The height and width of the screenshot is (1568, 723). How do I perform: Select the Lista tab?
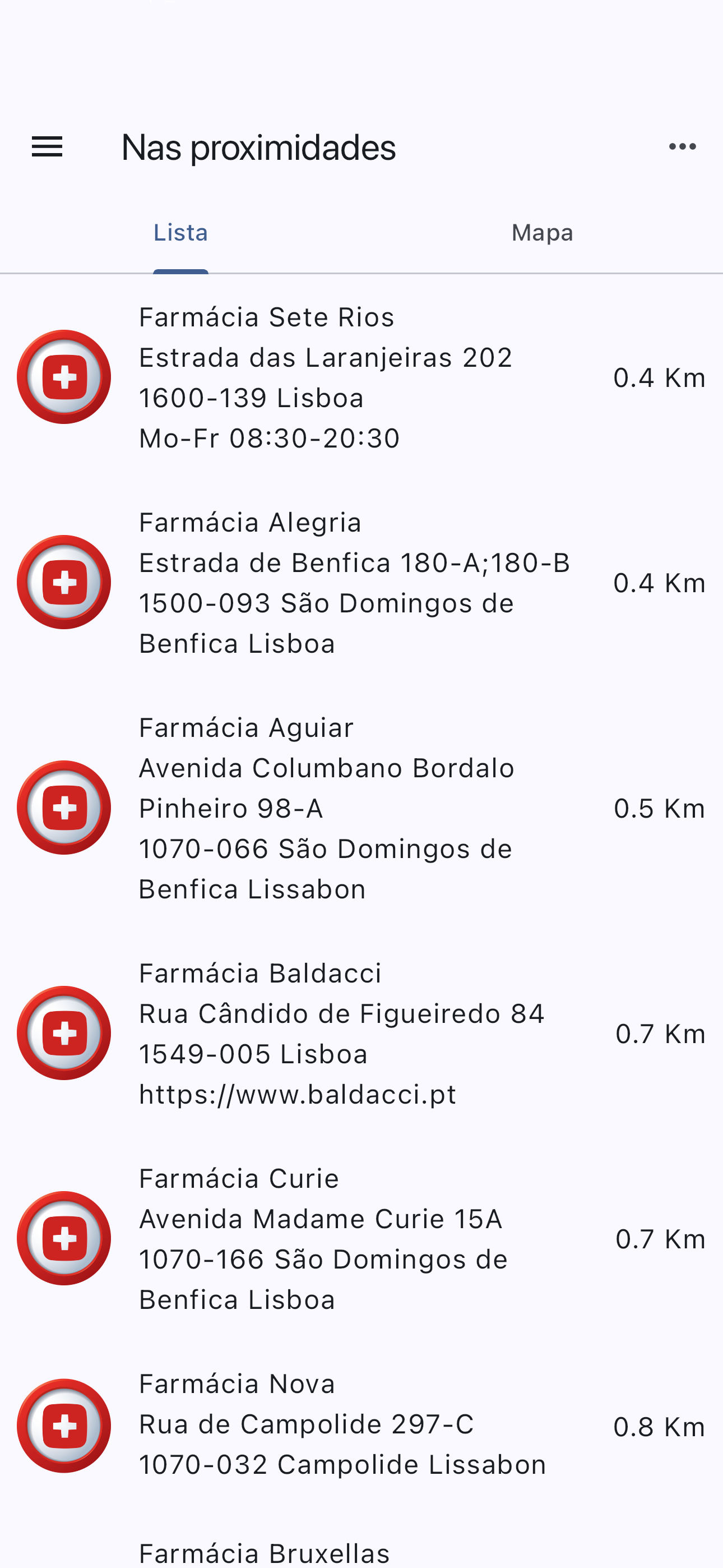(180, 233)
